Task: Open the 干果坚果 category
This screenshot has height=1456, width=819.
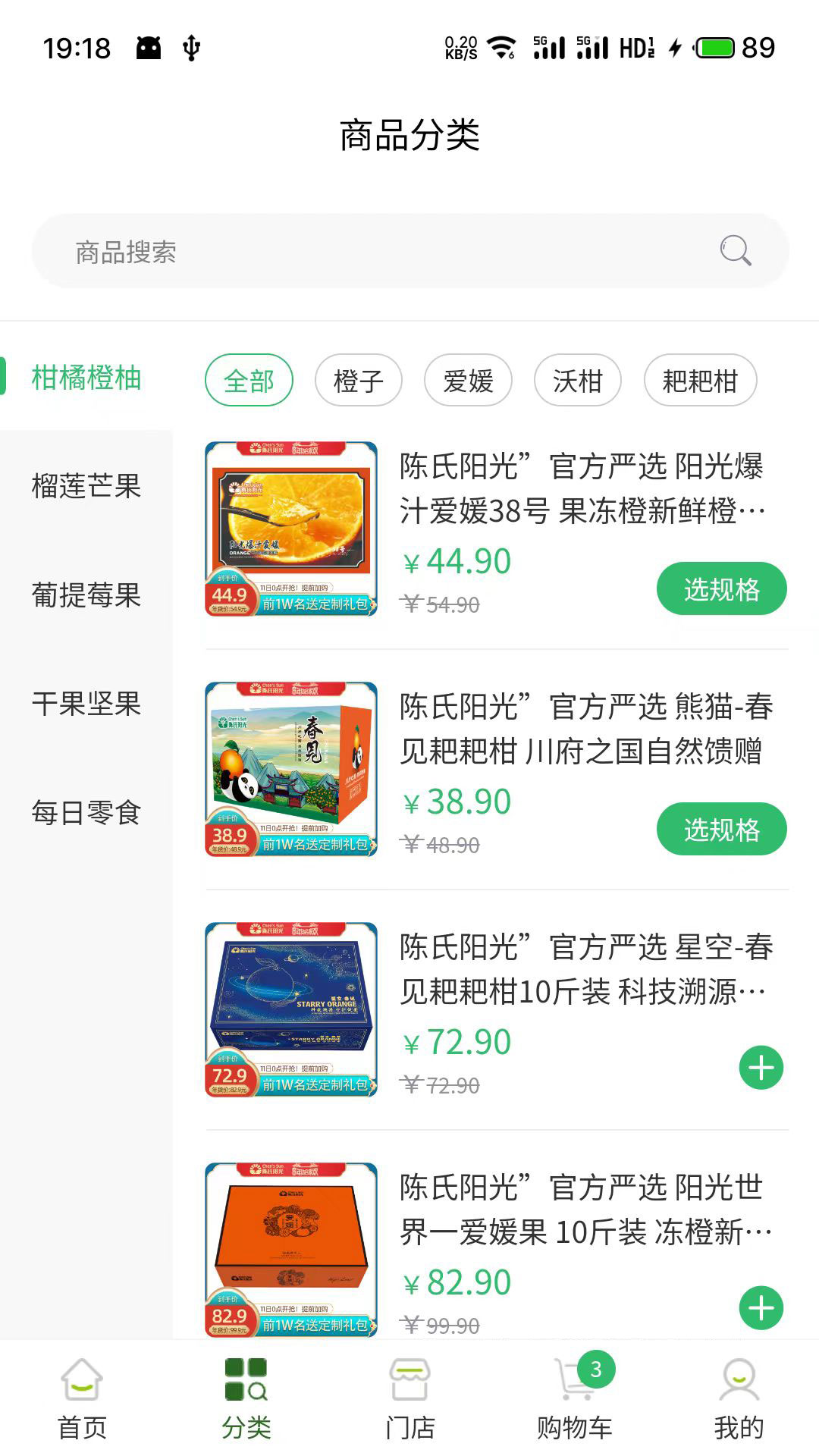Action: click(x=86, y=704)
